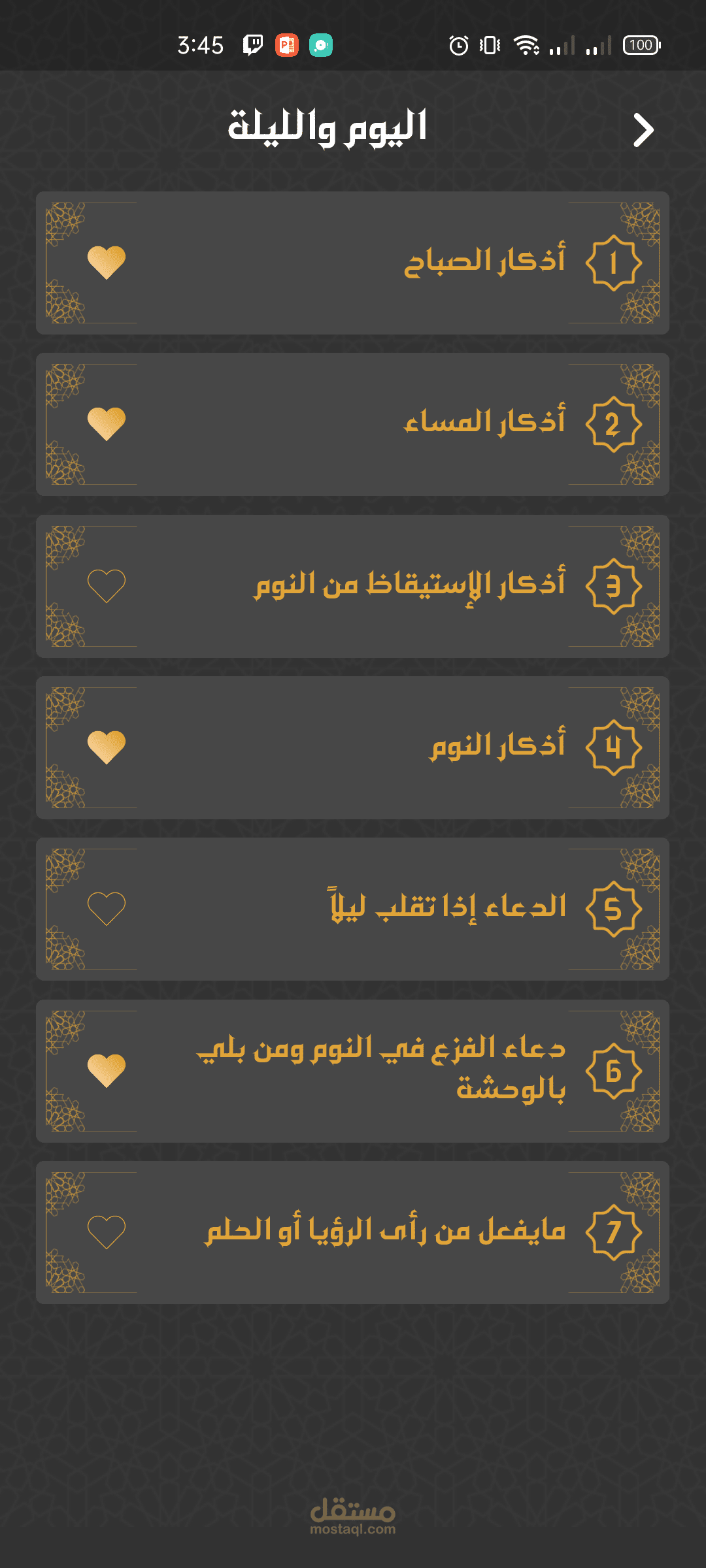706x1568 pixels.
Task: Open دعاء الفزع في النوم item
Action: (381, 1069)
